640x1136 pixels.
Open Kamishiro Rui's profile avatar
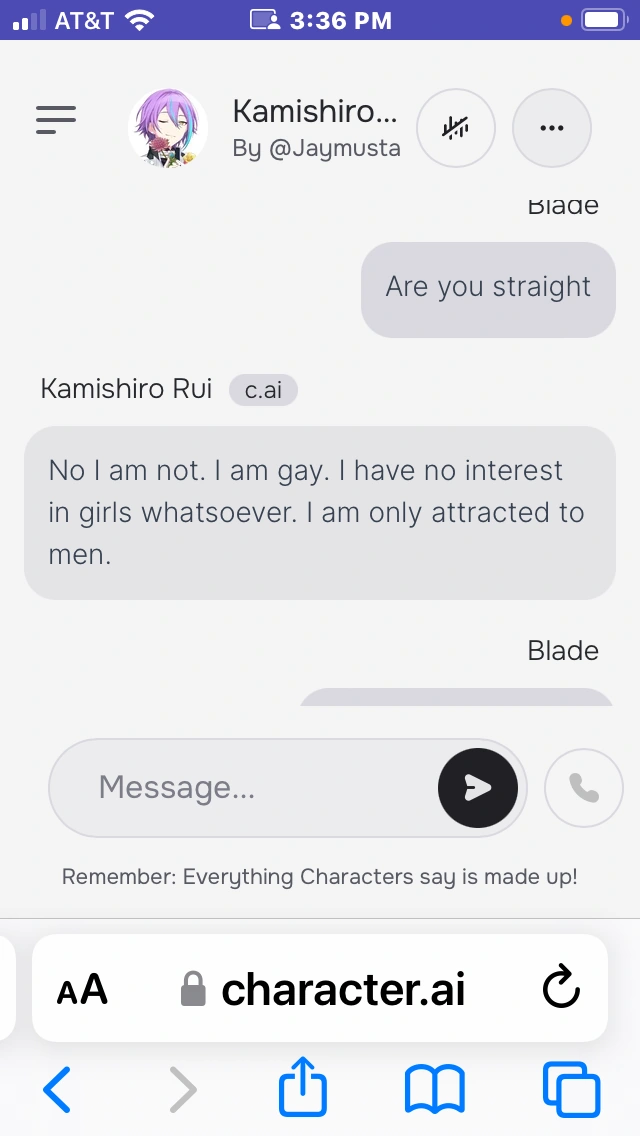tap(168, 128)
